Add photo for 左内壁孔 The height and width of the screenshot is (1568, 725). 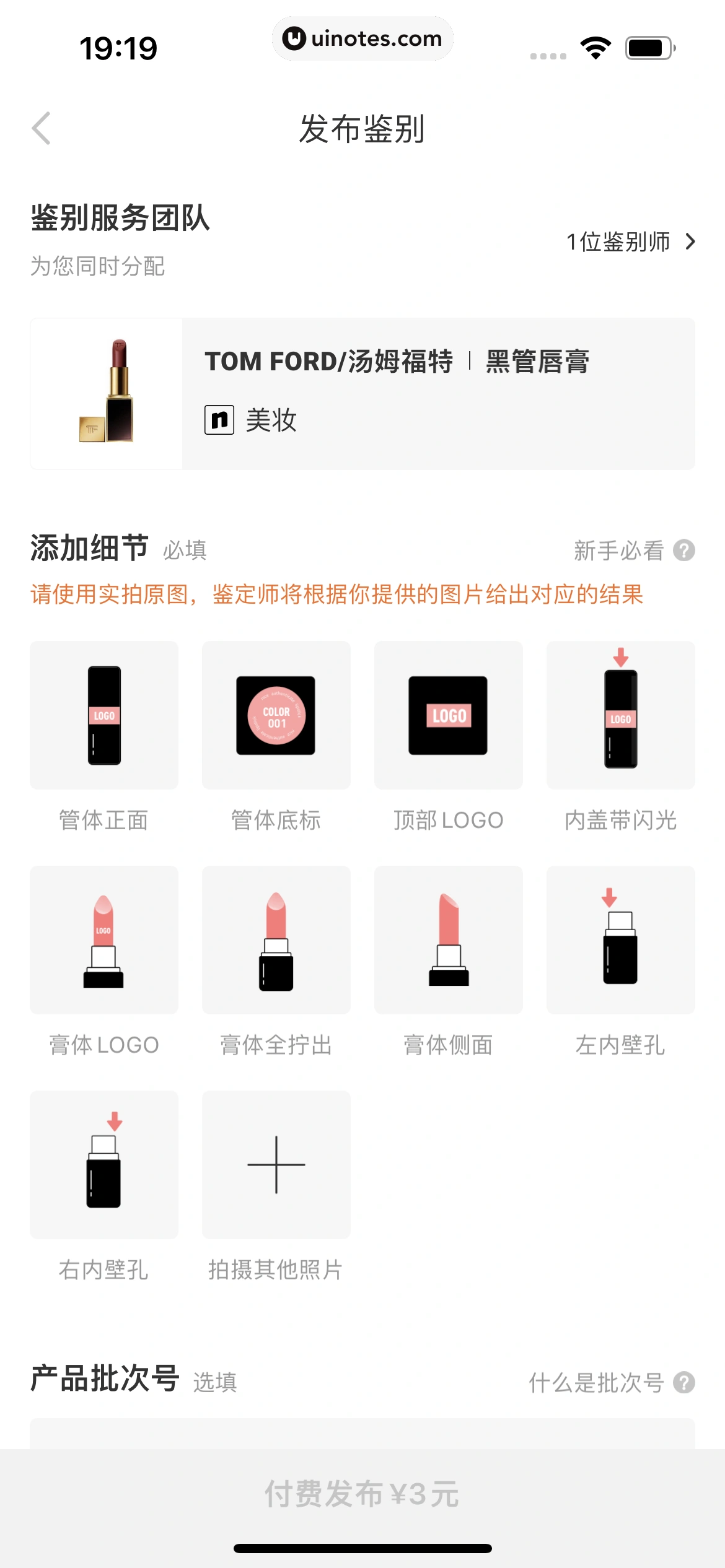pyautogui.click(x=620, y=940)
